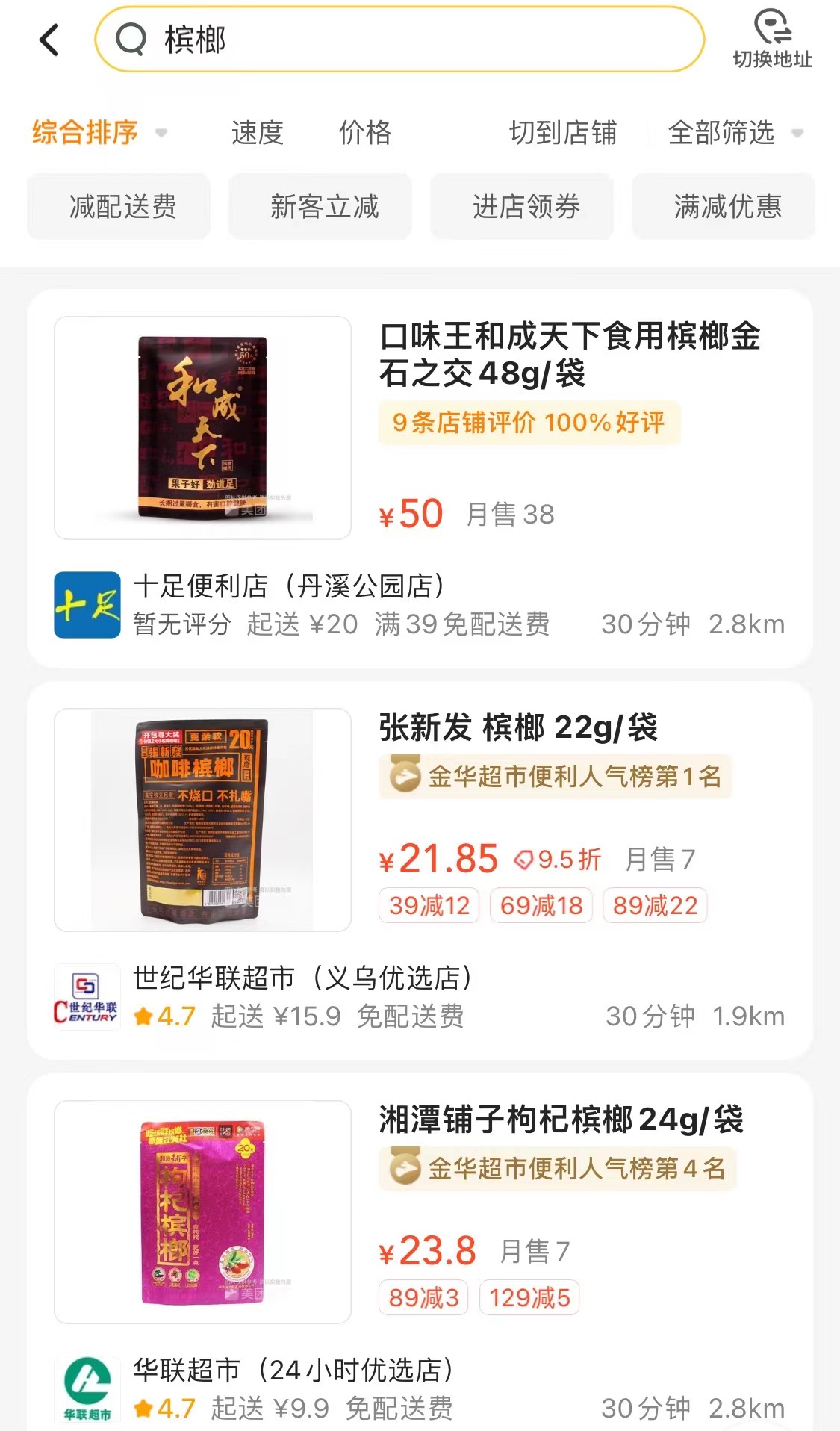Sort results by 价格

pyautogui.click(x=364, y=133)
